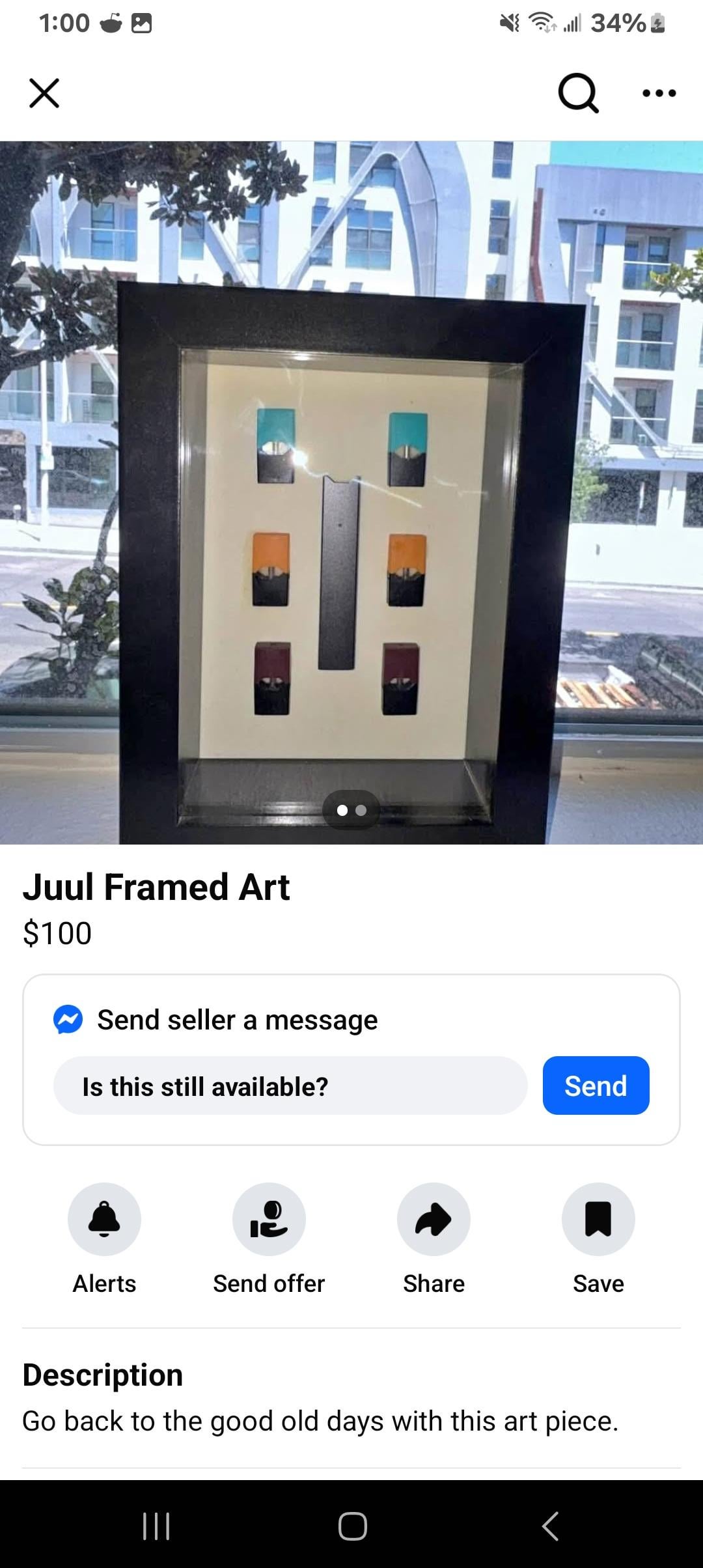Open the search icon
The image size is (703, 1568).
click(578, 94)
